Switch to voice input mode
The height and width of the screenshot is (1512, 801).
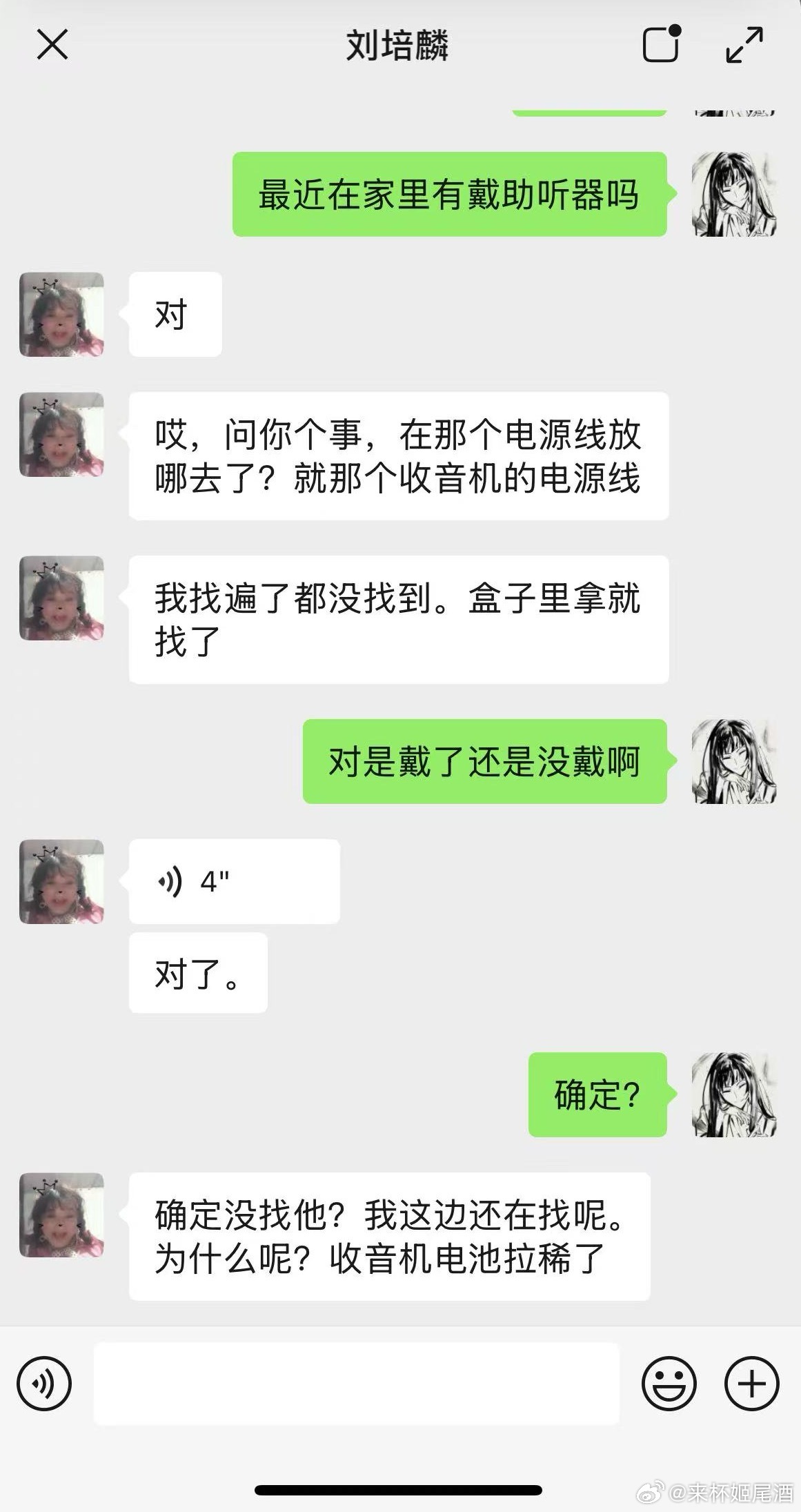[x=44, y=1384]
